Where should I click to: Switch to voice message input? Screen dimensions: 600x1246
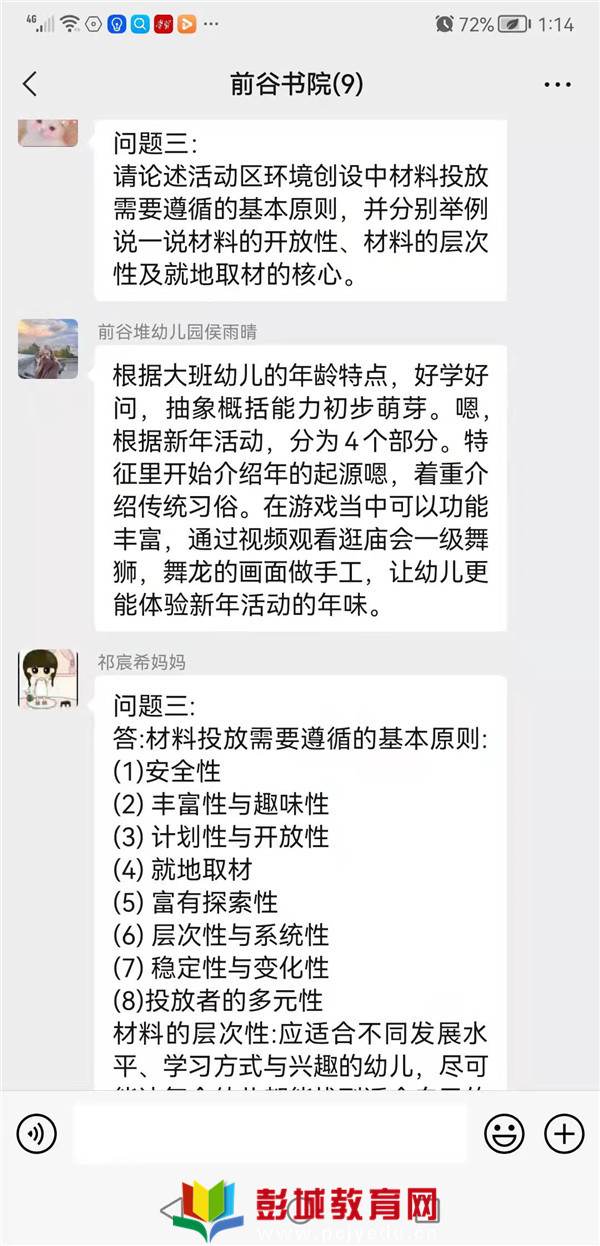coord(37,1134)
